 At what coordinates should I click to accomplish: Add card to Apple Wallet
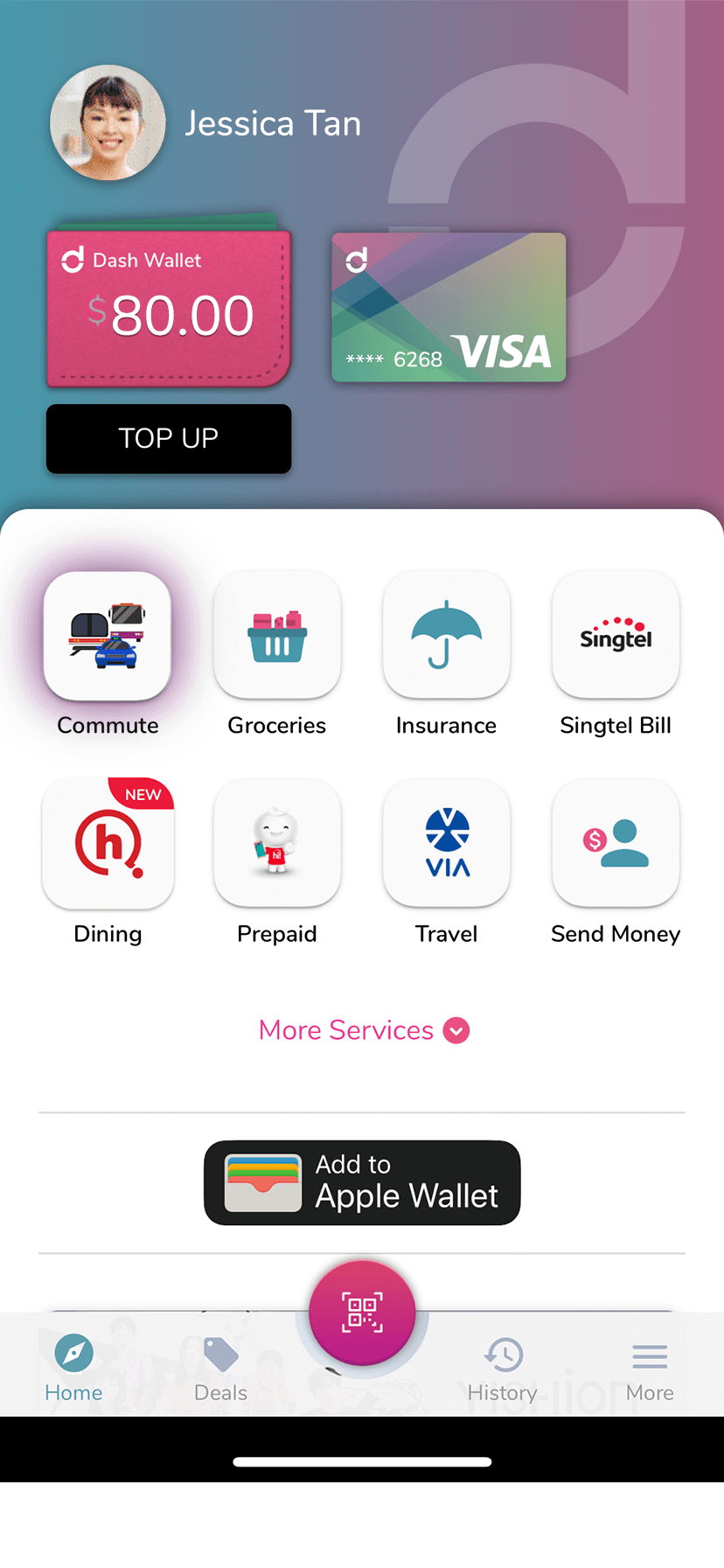click(x=362, y=1182)
